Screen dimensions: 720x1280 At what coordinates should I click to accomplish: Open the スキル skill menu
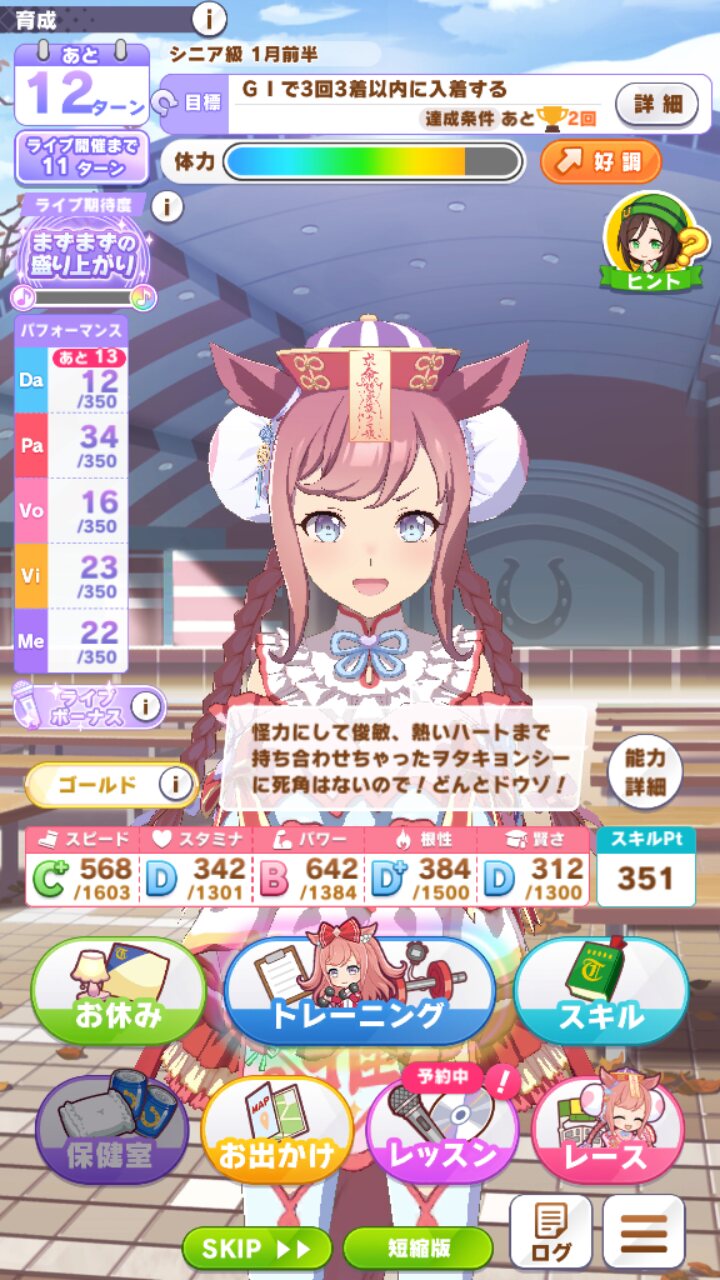(x=601, y=992)
